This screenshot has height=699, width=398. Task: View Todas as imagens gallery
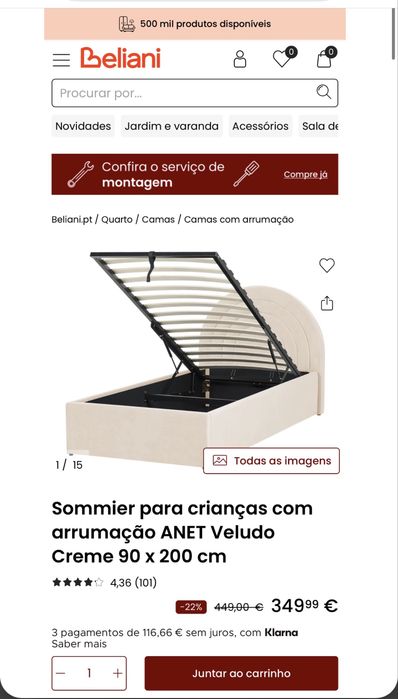point(271,461)
